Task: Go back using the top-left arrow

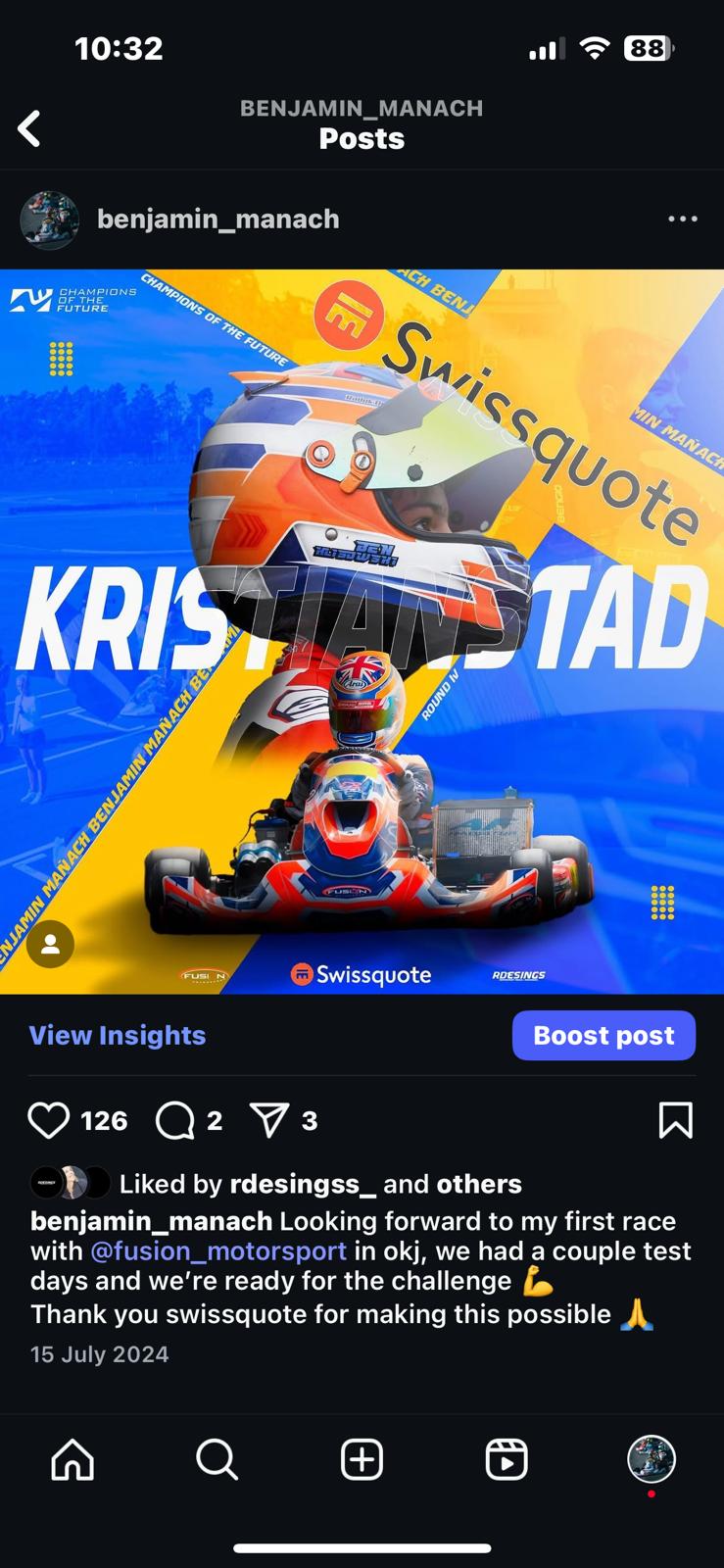Action: tap(30, 128)
